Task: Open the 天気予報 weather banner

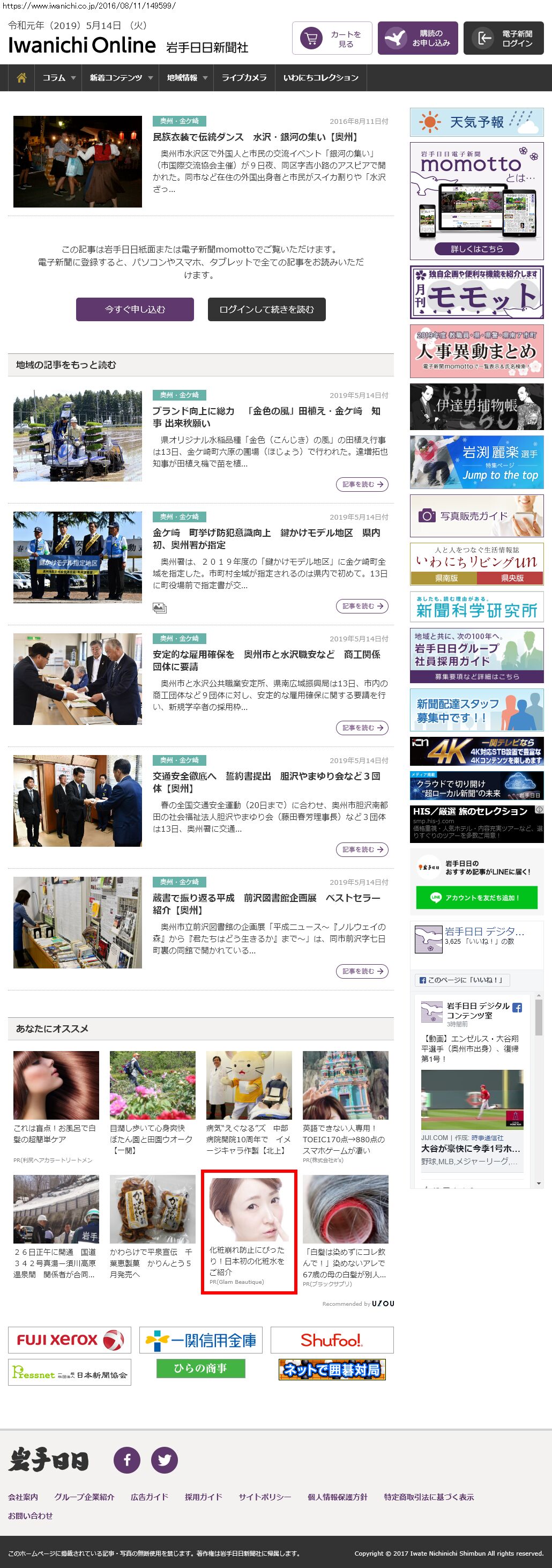Action: 476,122
